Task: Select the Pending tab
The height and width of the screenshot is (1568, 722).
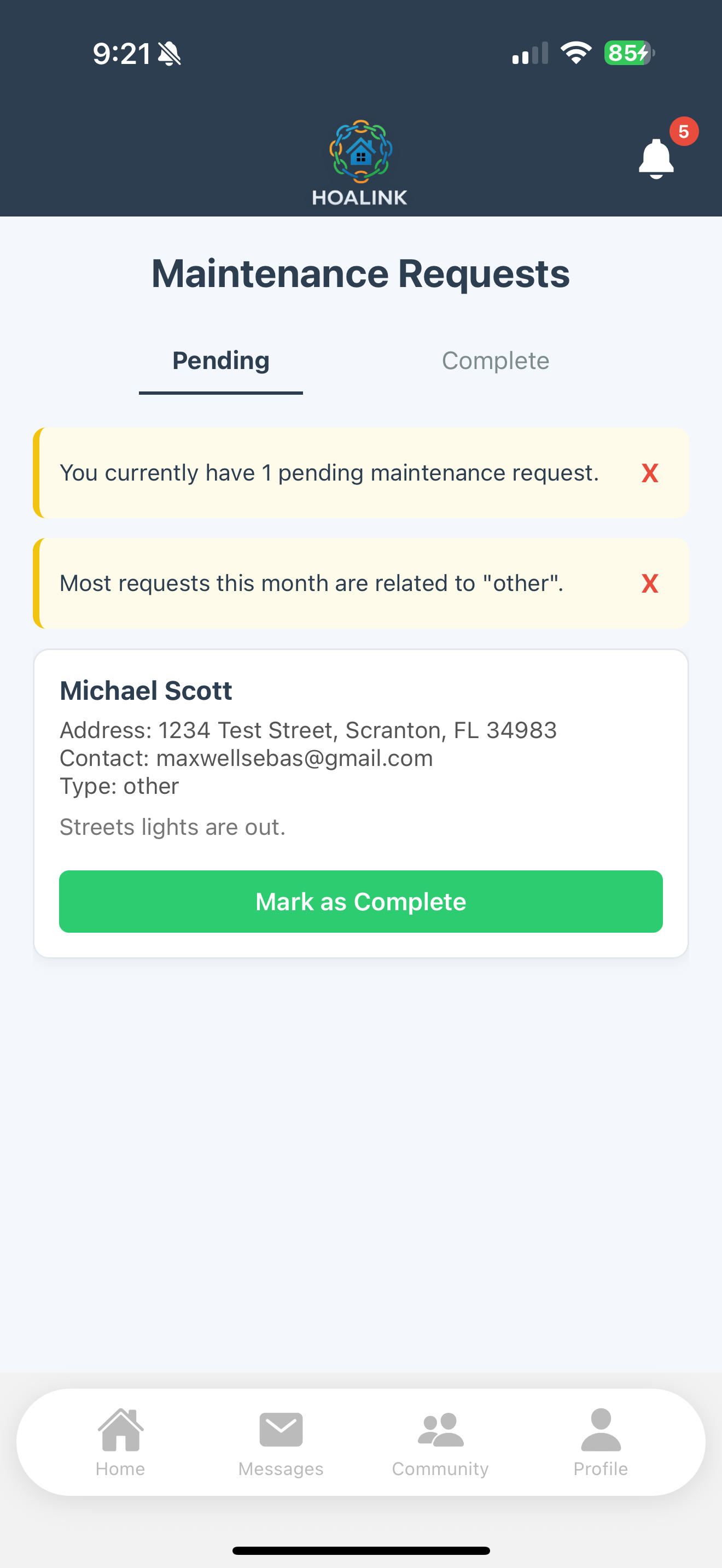Action: click(221, 361)
